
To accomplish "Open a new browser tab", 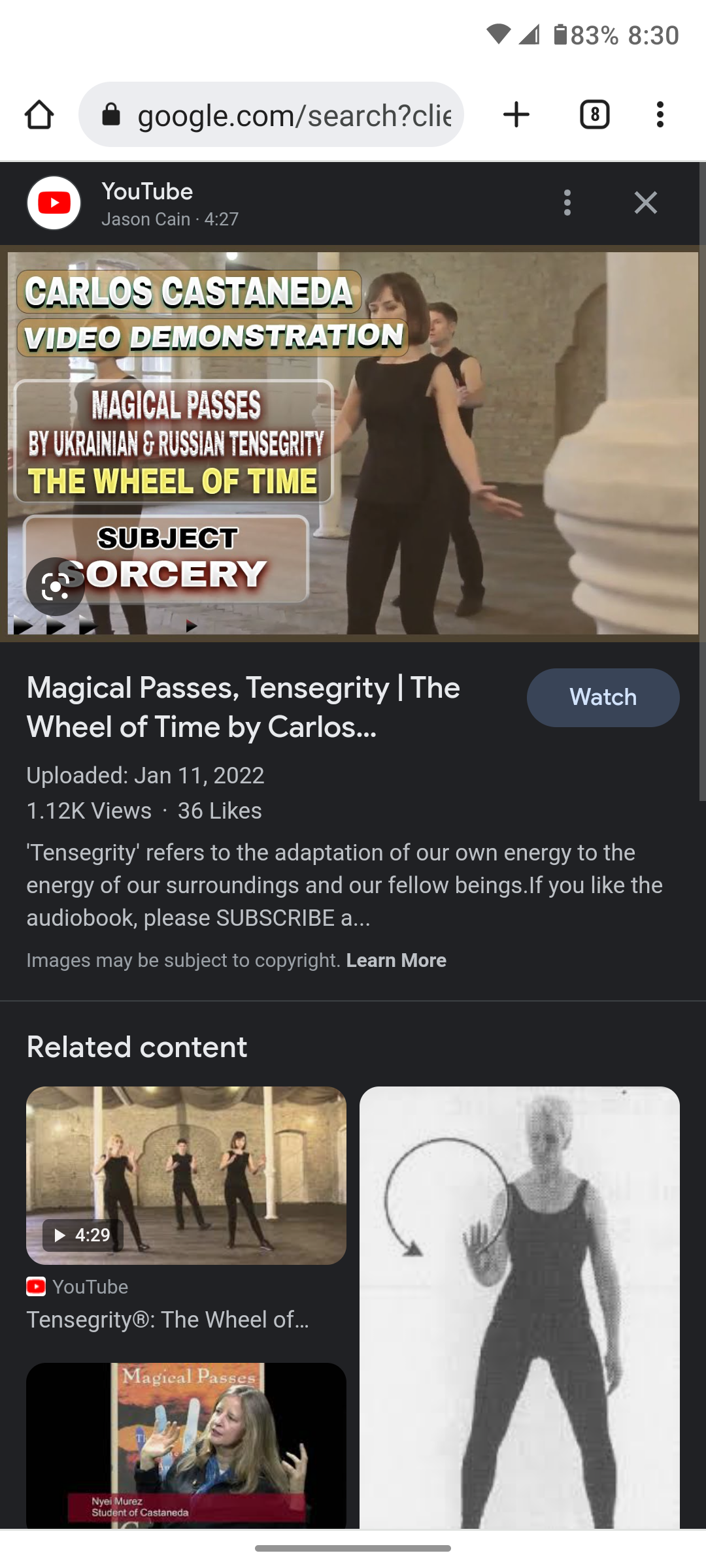I will pos(516,115).
